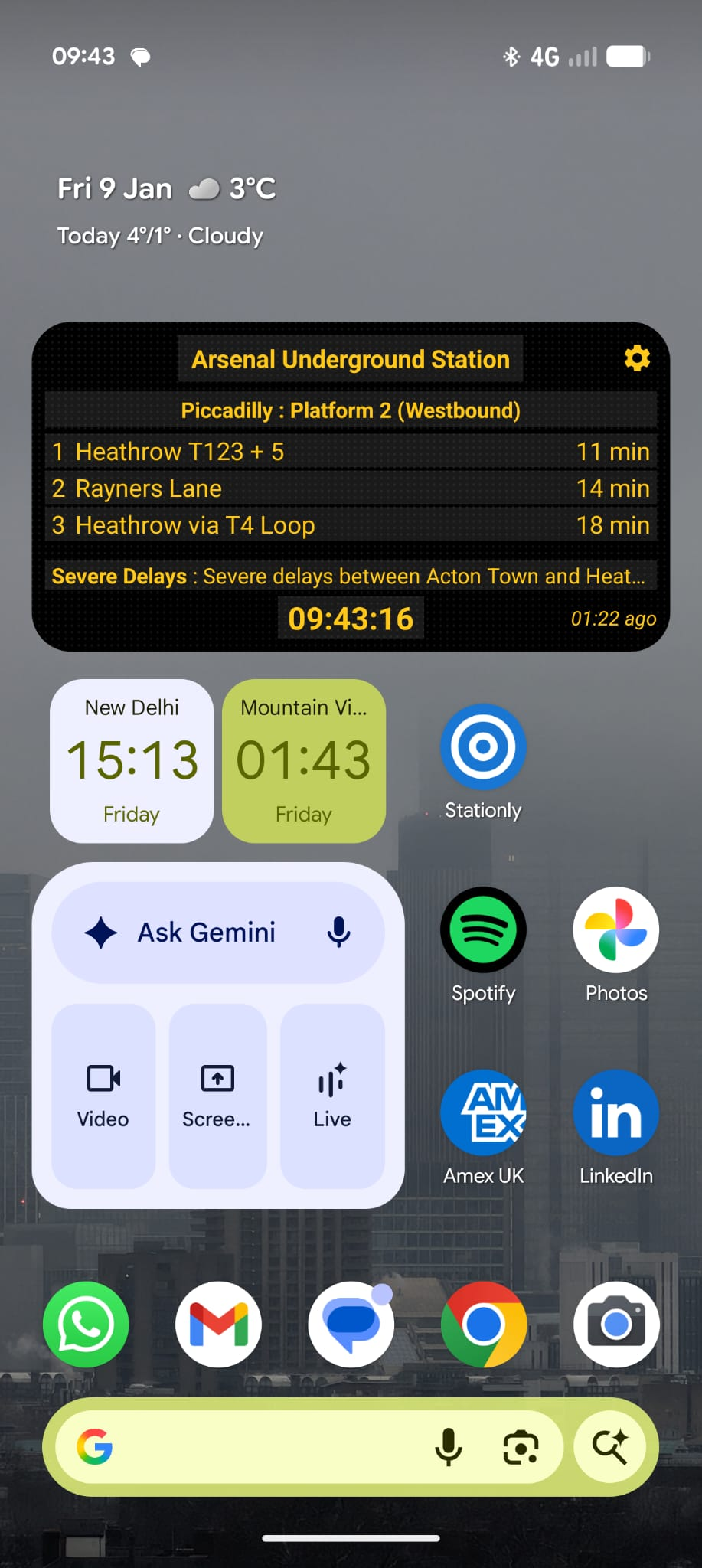Launch Google Messages
The height and width of the screenshot is (1568, 702).
coord(351,1325)
